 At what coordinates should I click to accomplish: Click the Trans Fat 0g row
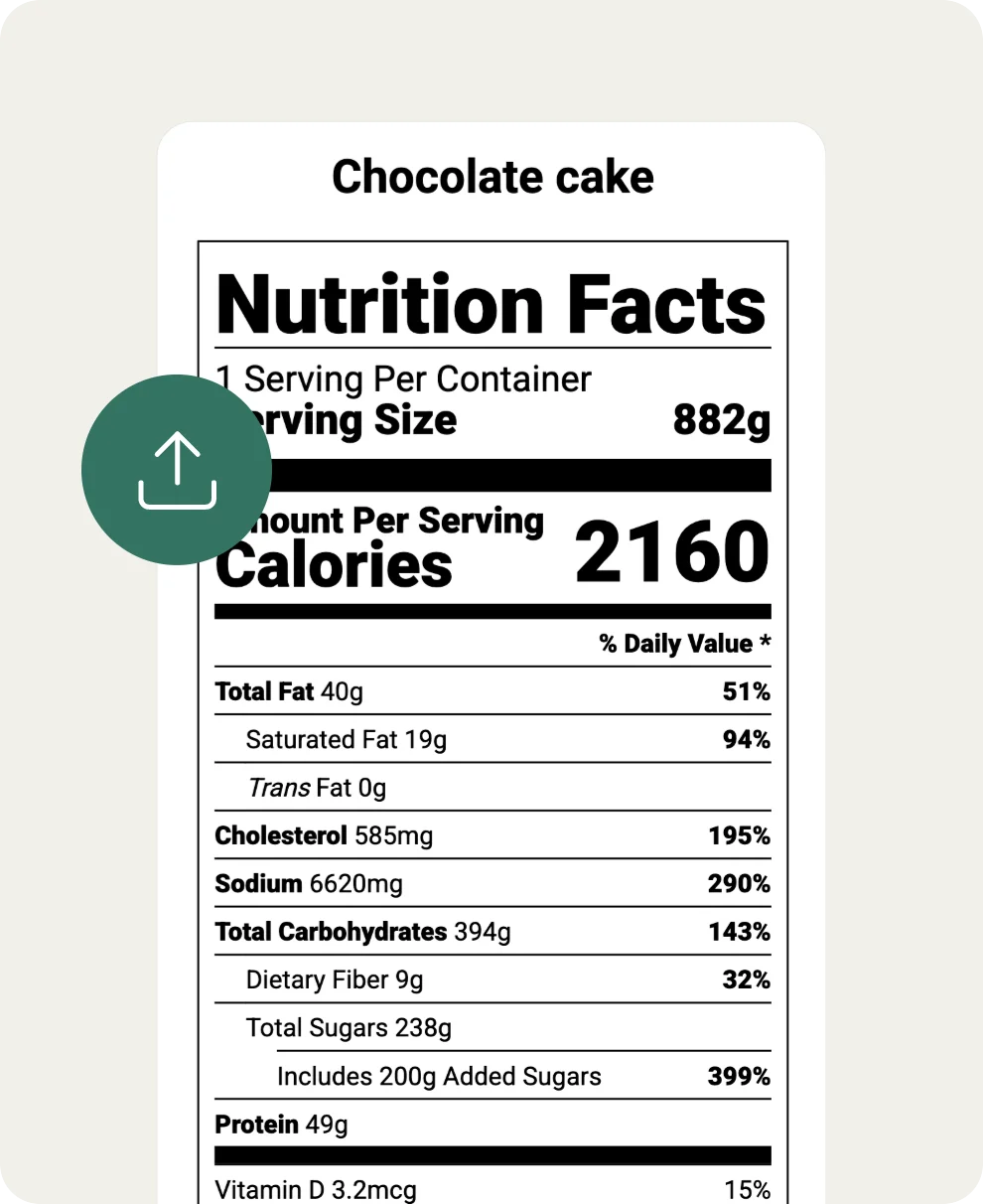(x=318, y=787)
